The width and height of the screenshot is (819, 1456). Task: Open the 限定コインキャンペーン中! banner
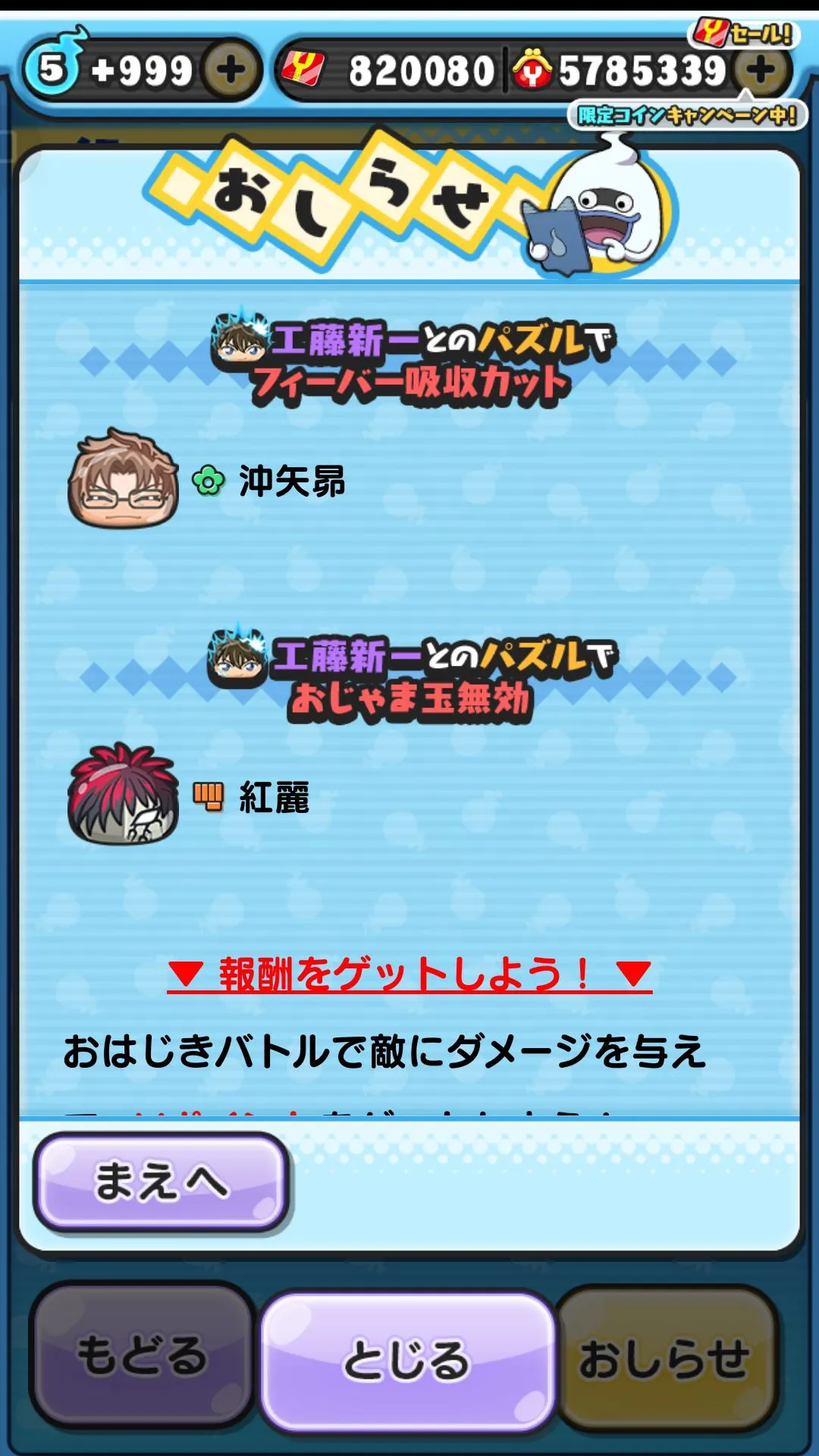tap(686, 116)
